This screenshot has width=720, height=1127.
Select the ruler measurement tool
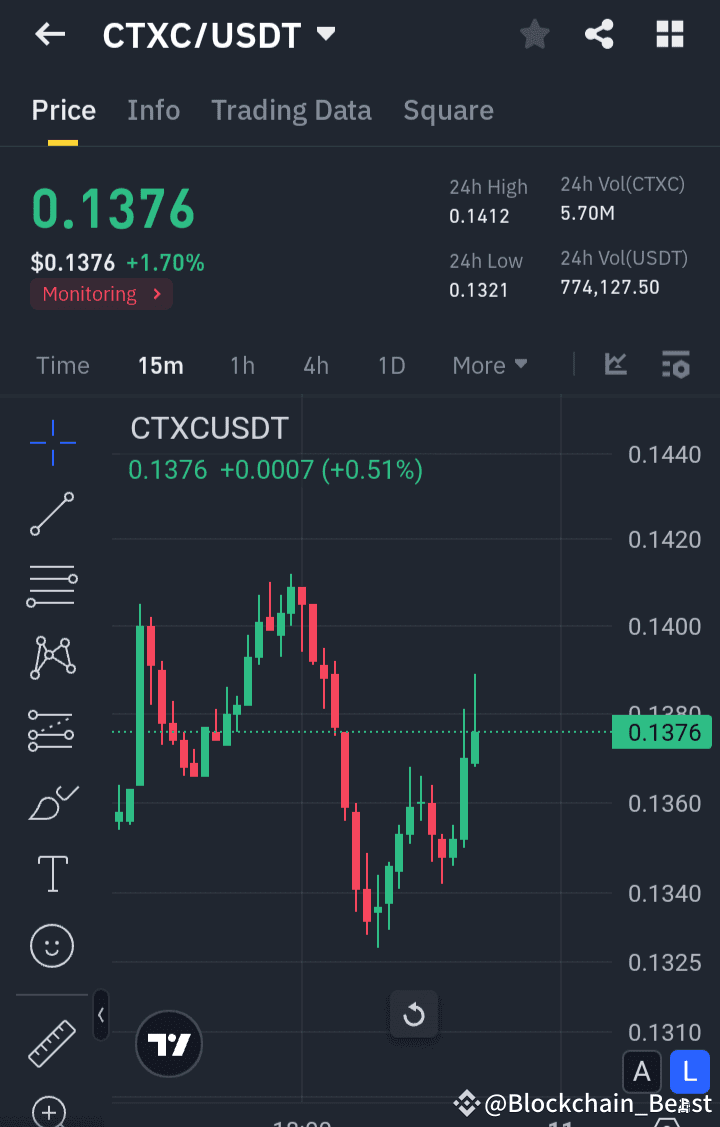tap(51, 1042)
